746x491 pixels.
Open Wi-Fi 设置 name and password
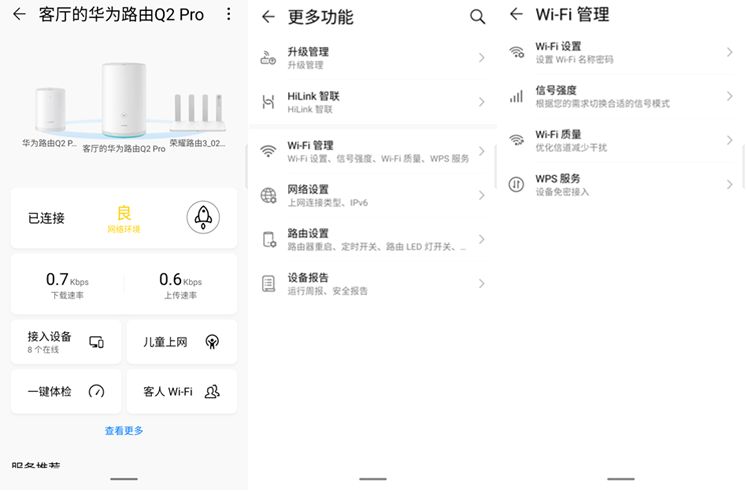(x=620, y=52)
